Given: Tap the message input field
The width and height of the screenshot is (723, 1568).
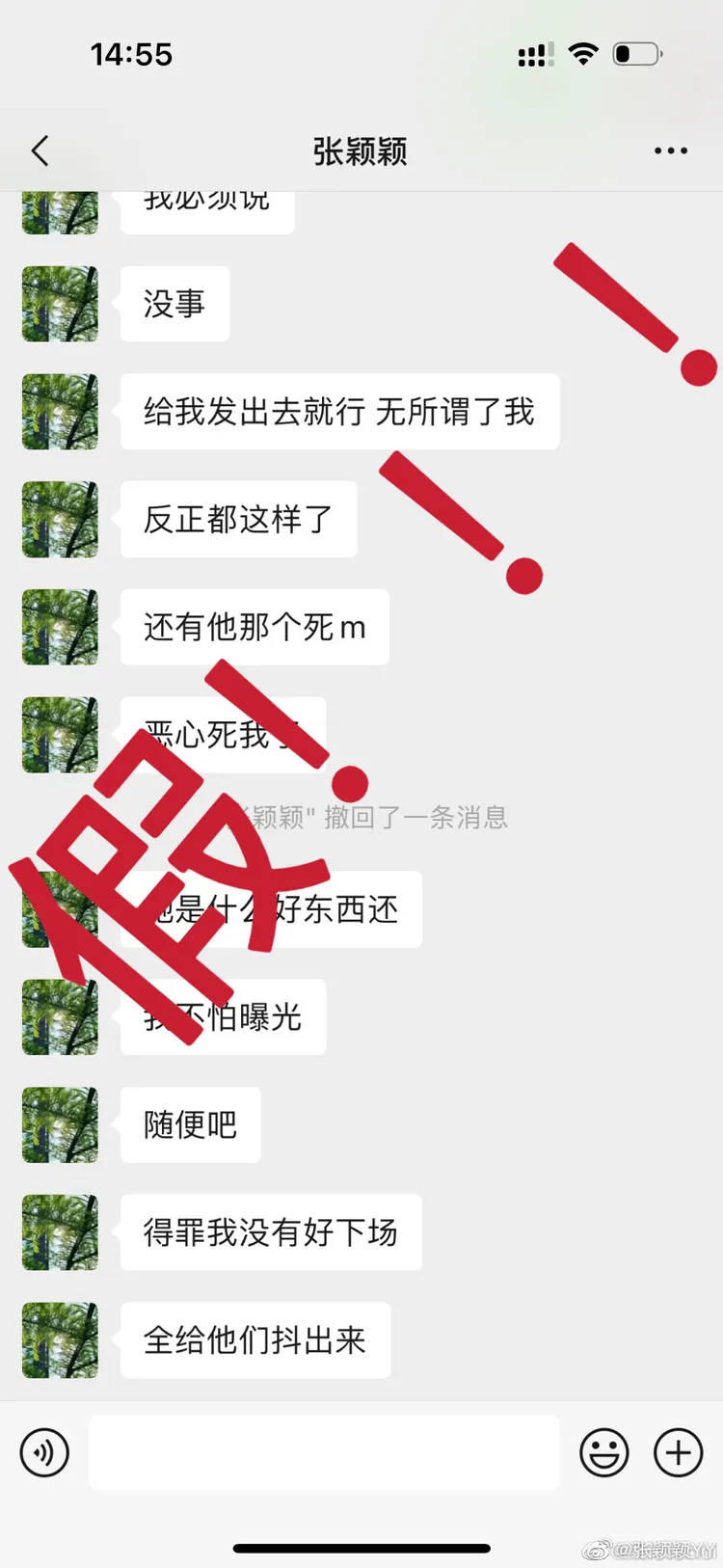Looking at the screenshot, I should tap(325, 1452).
